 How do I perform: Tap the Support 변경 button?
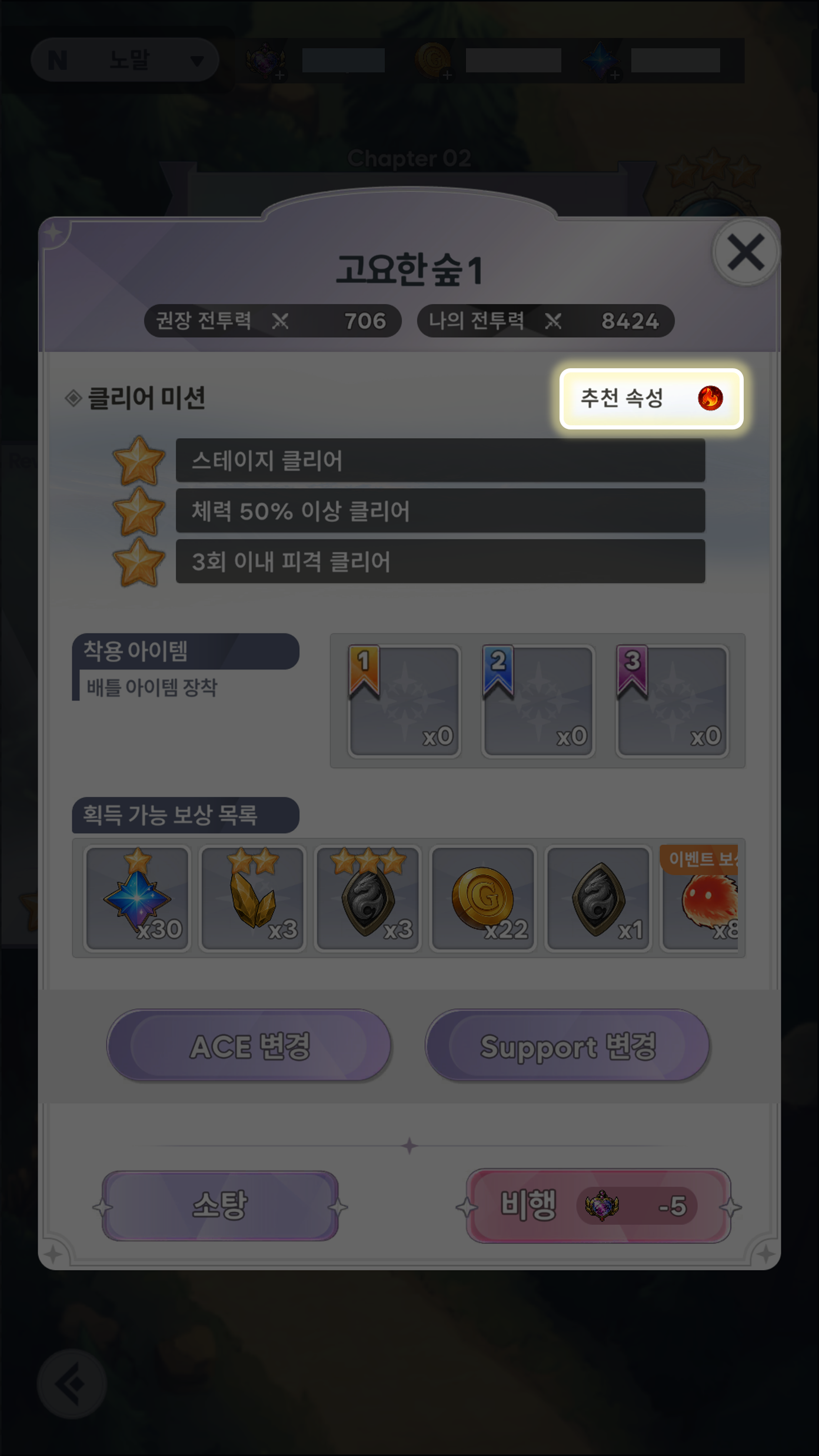pos(567,1046)
